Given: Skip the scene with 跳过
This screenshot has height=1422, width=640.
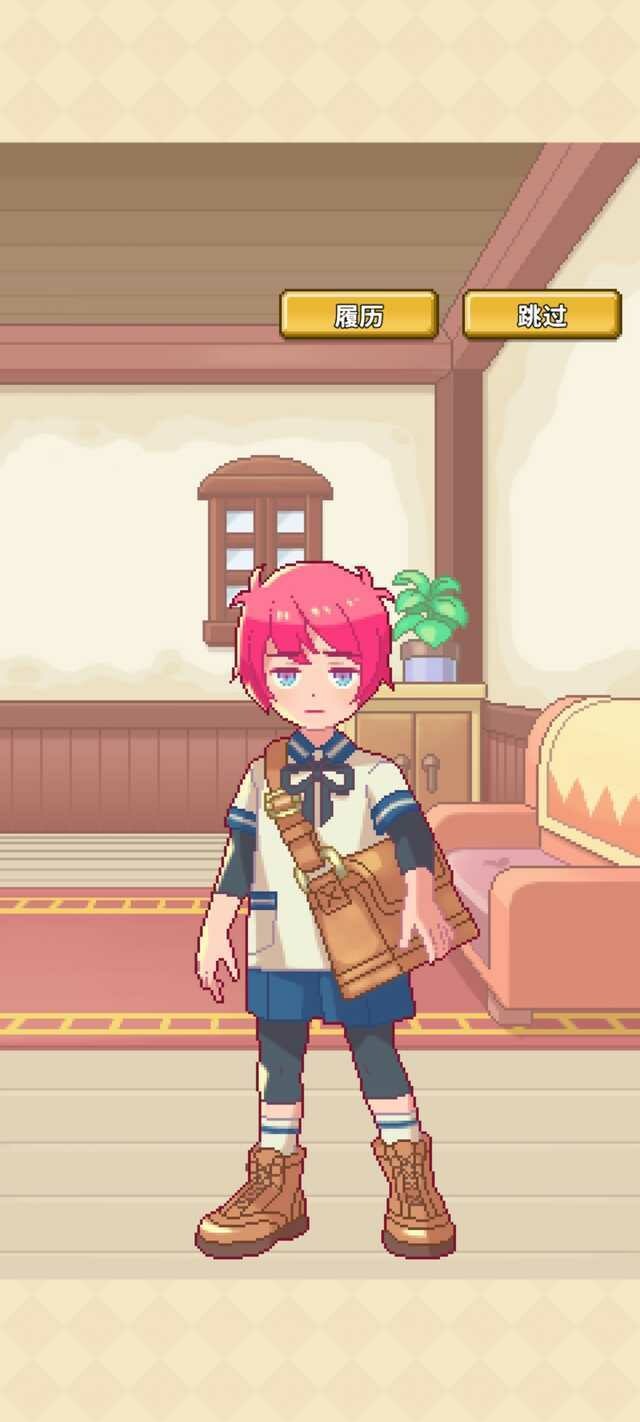Looking at the screenshot, I should 542,315.
